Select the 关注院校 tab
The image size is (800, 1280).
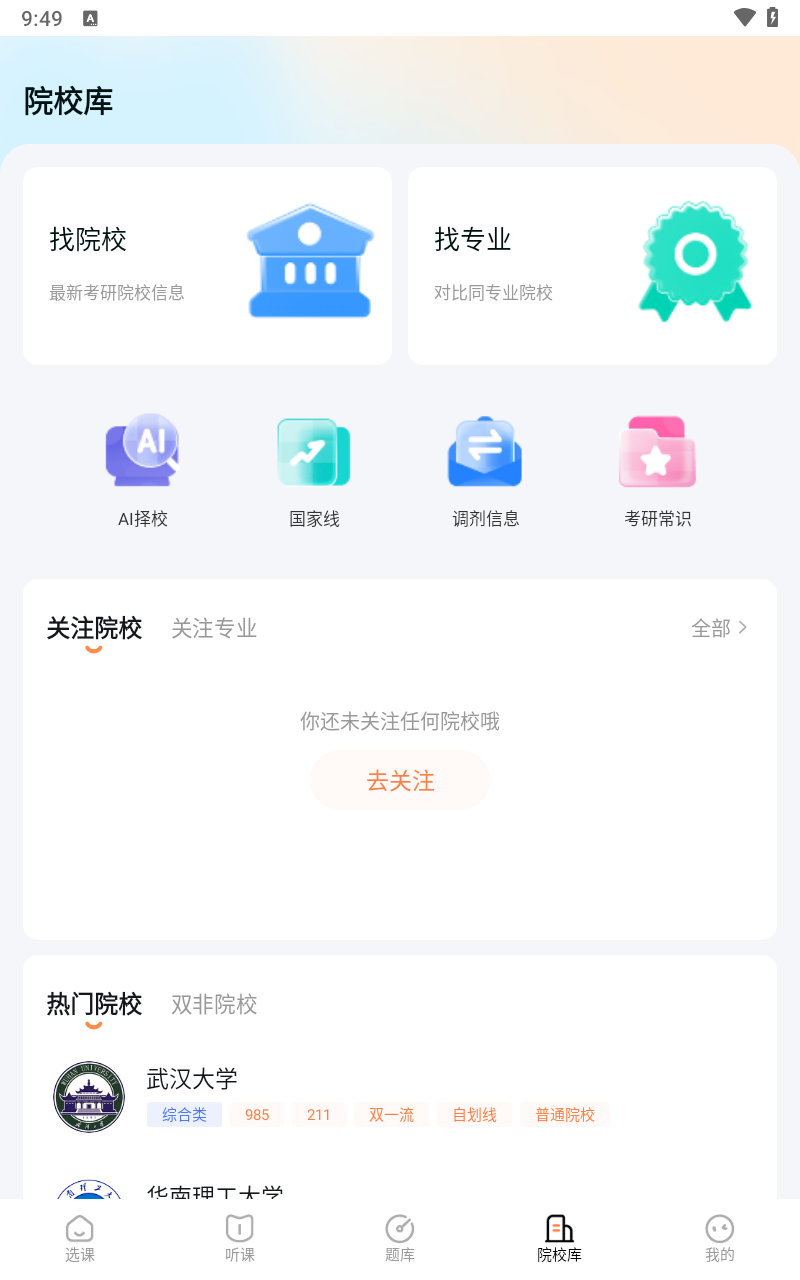click(x=94, y=628)
